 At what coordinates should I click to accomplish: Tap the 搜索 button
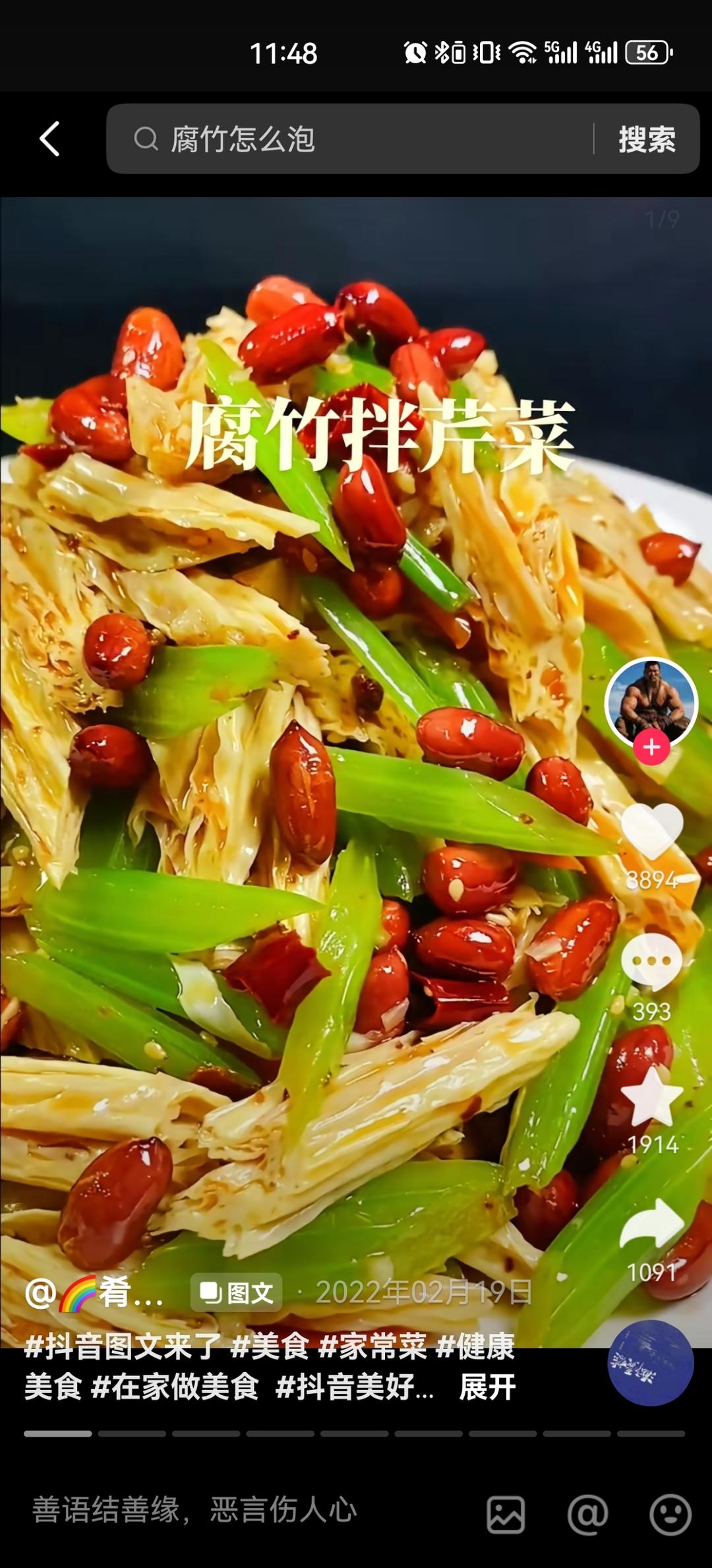click(x=647, y=139)
